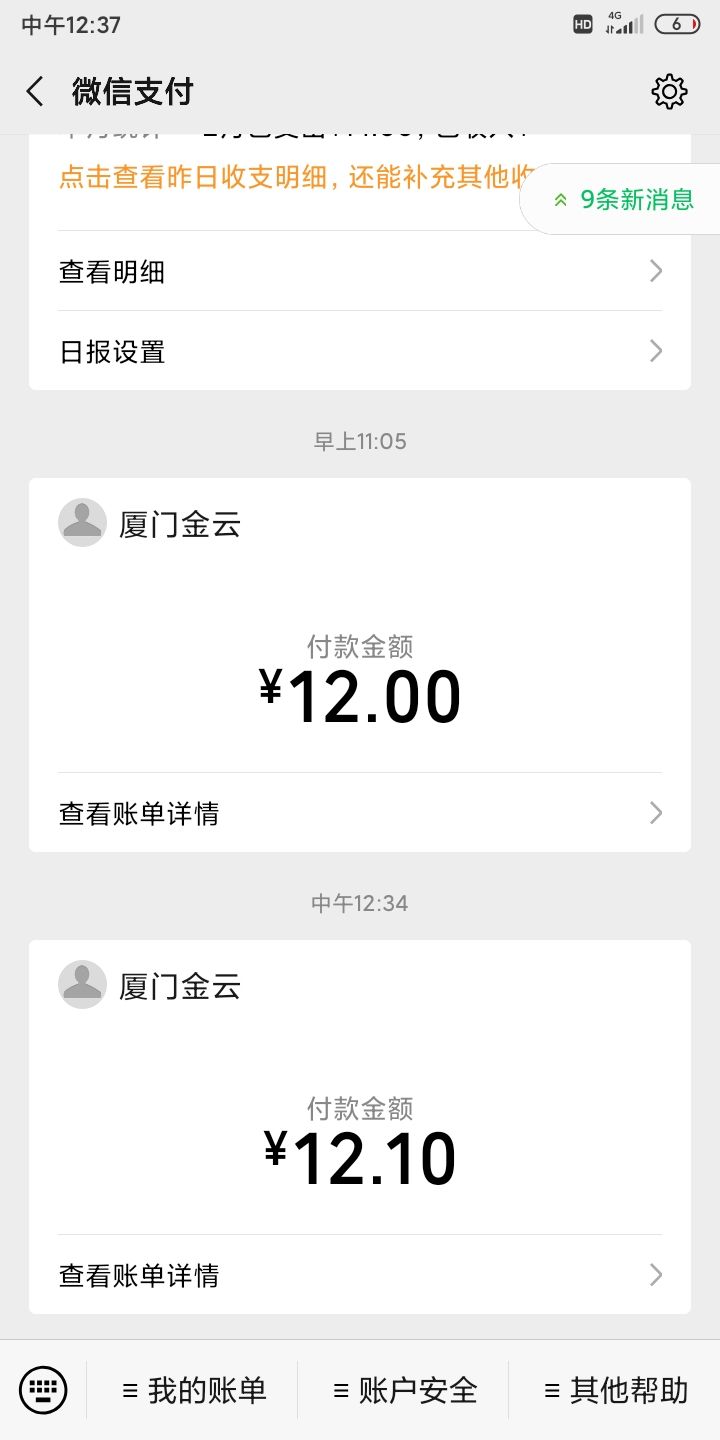Open the settings gear icon
Image resolution: width=720 pixels, height=1440 pixels.
click(x=669, y=90)
